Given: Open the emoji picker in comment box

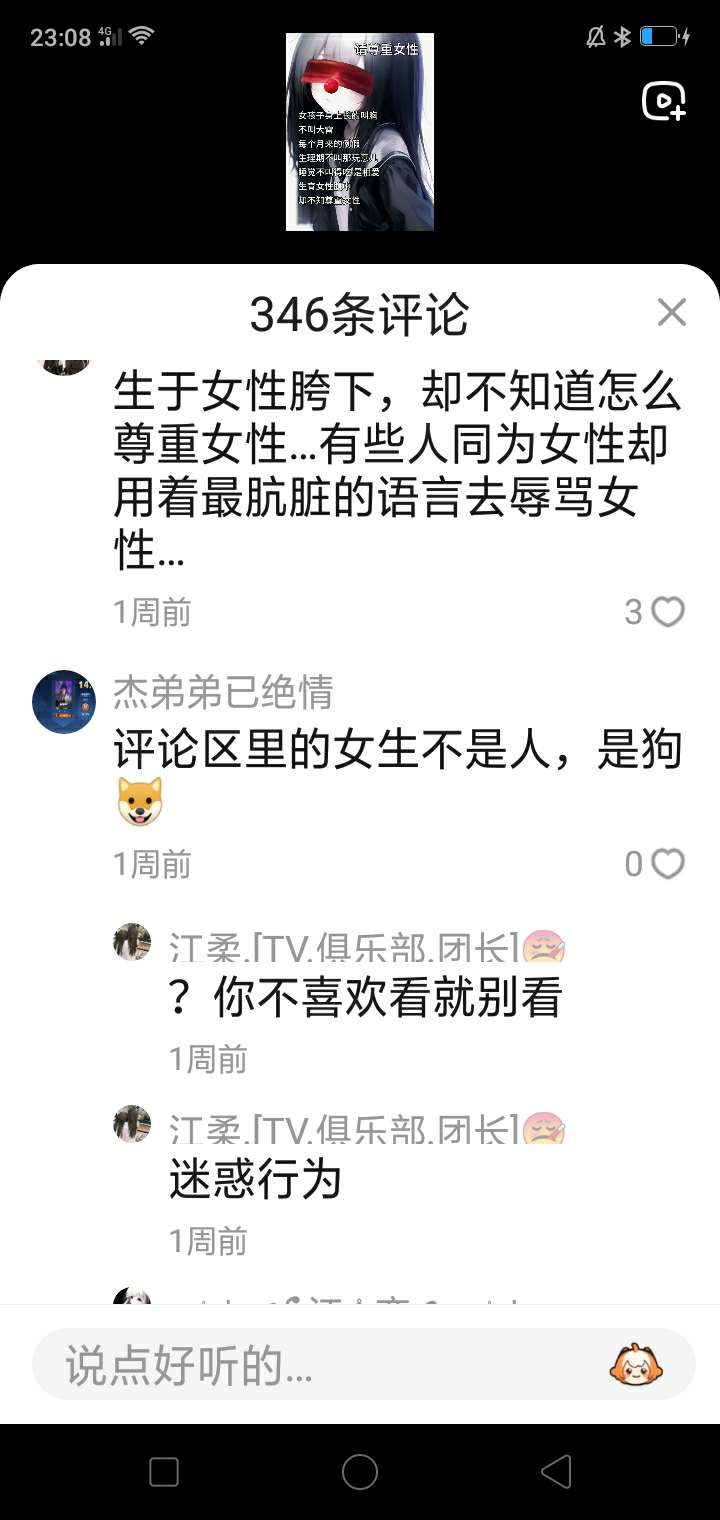Looking at the screenshot, I should [x=637, y=1364].
